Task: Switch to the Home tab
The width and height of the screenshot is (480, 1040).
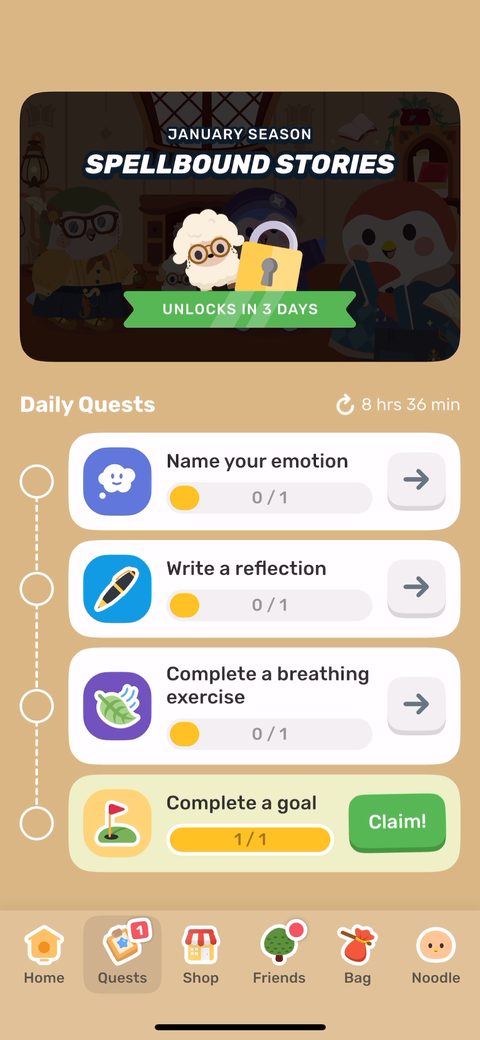Action: [44, 954]
